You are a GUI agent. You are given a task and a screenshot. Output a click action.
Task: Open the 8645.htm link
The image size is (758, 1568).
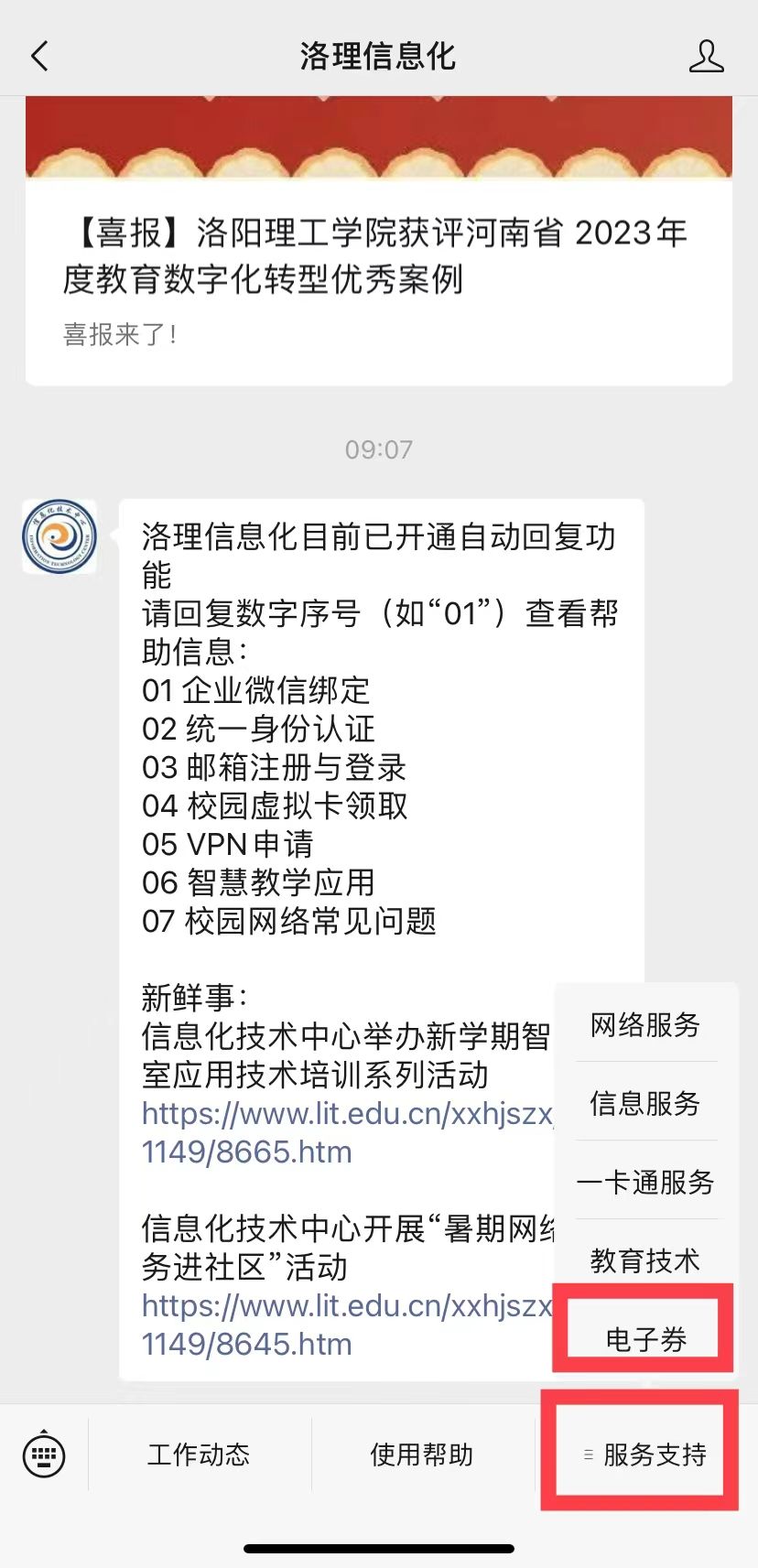pyautogui.click(x=346, y=1325)
